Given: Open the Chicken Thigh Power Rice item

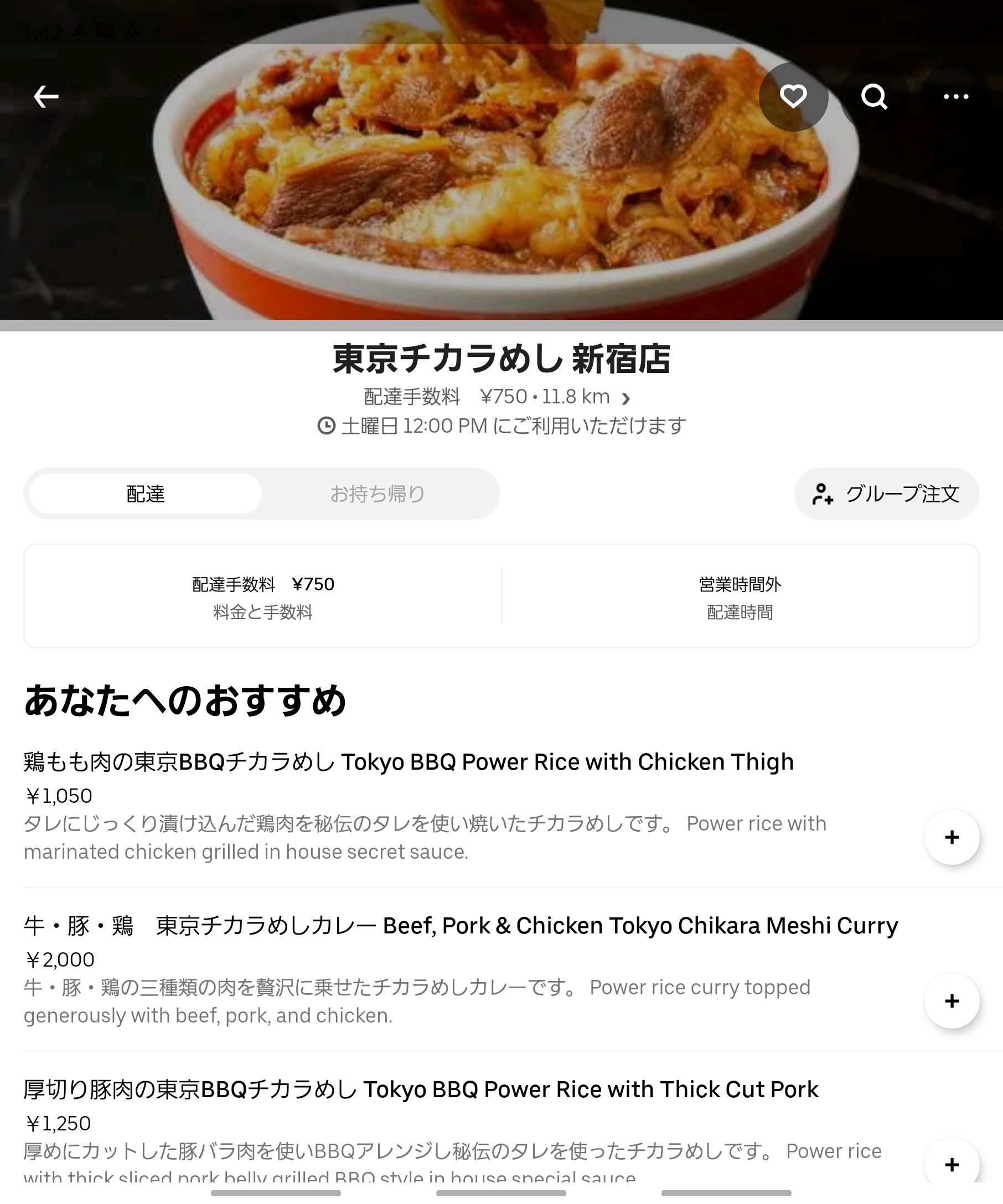Looking at the screenshot, I should [409, 762].
